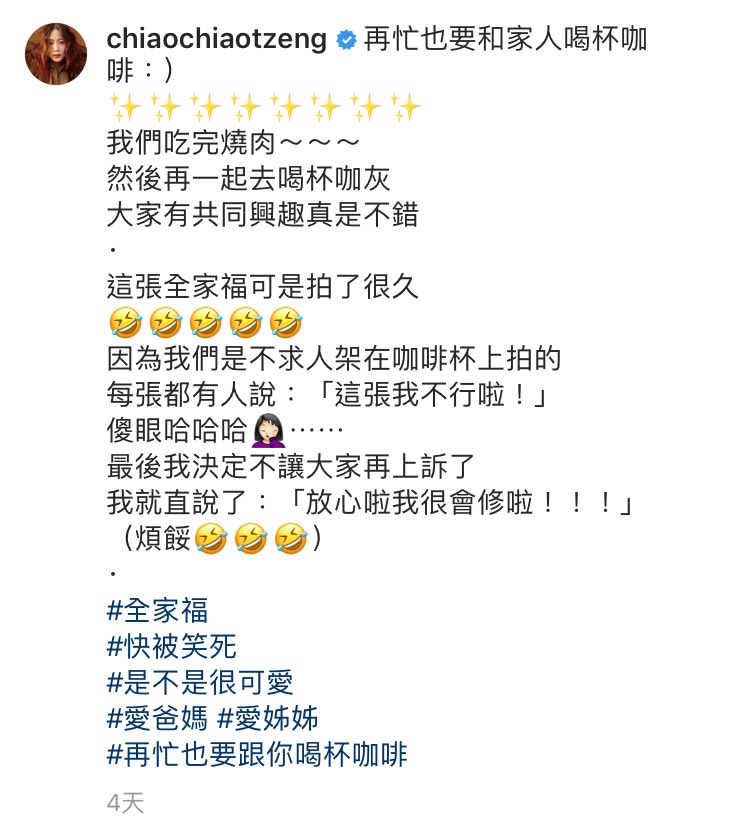Open the chiaochiaotzeng username link
This screenshot has height=834, width=750.
point(216,40)
